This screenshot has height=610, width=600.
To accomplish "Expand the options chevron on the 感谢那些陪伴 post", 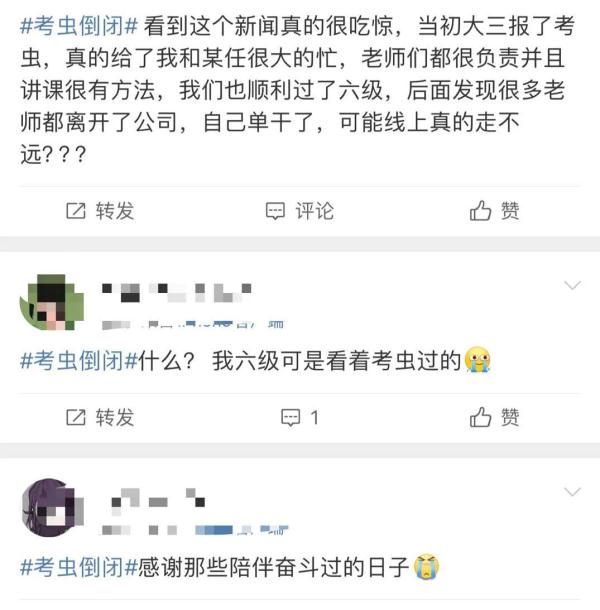I will point(572,492).
